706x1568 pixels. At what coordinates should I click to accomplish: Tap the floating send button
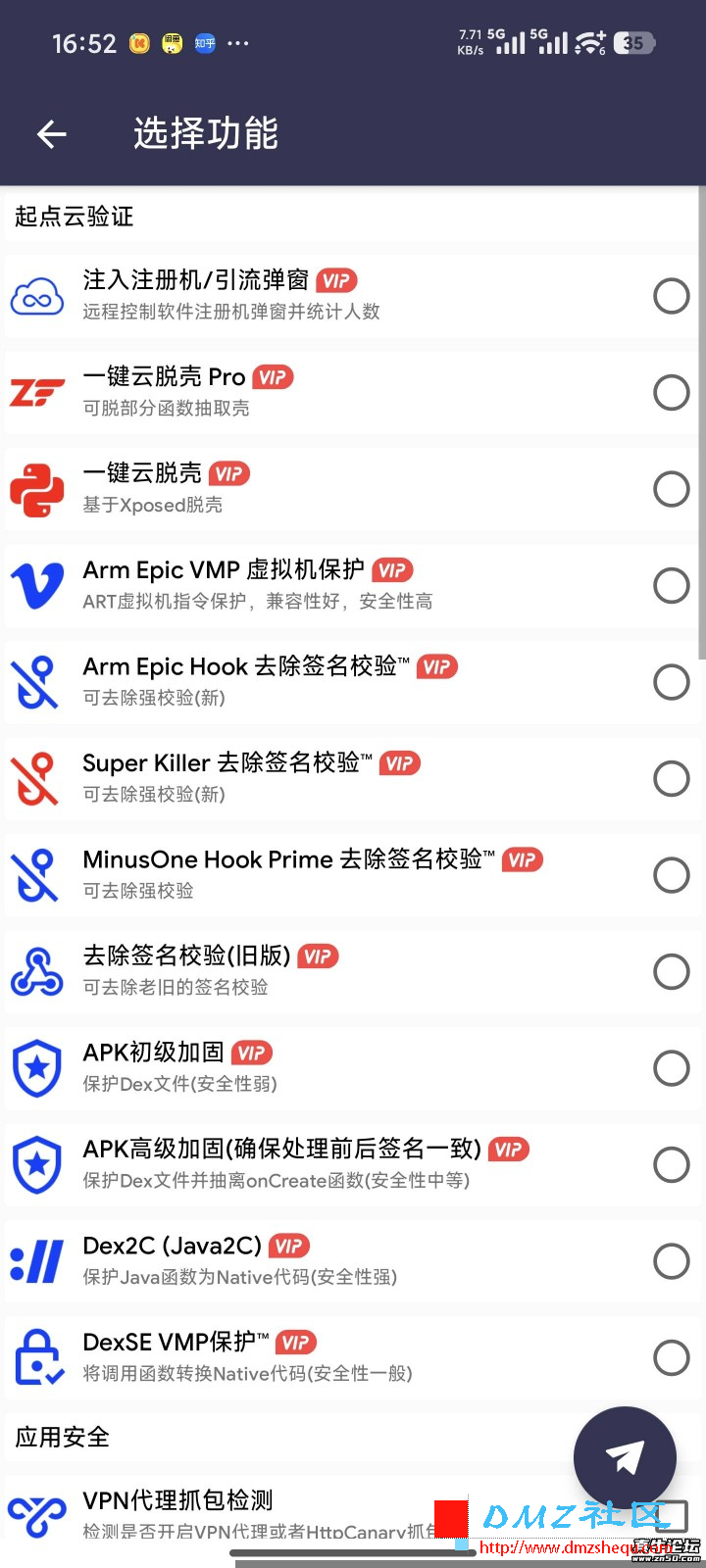625,1457
